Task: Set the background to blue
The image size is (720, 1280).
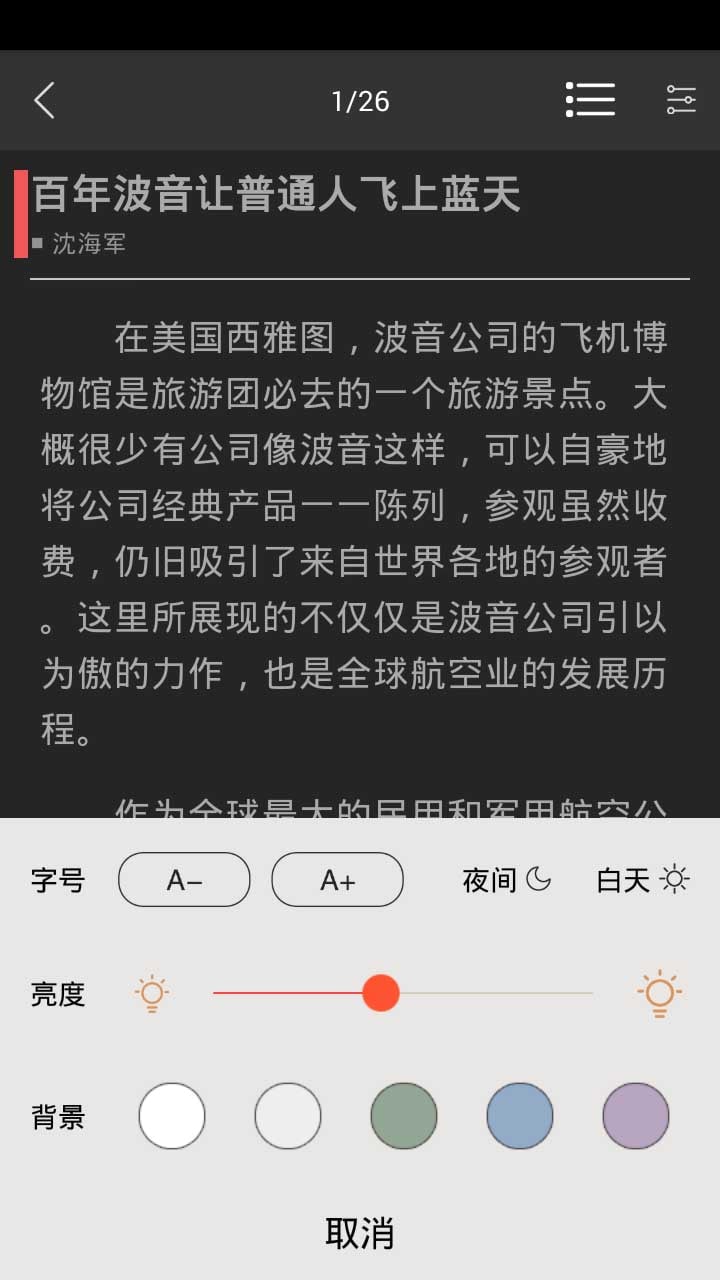Action: (520, 1116)
